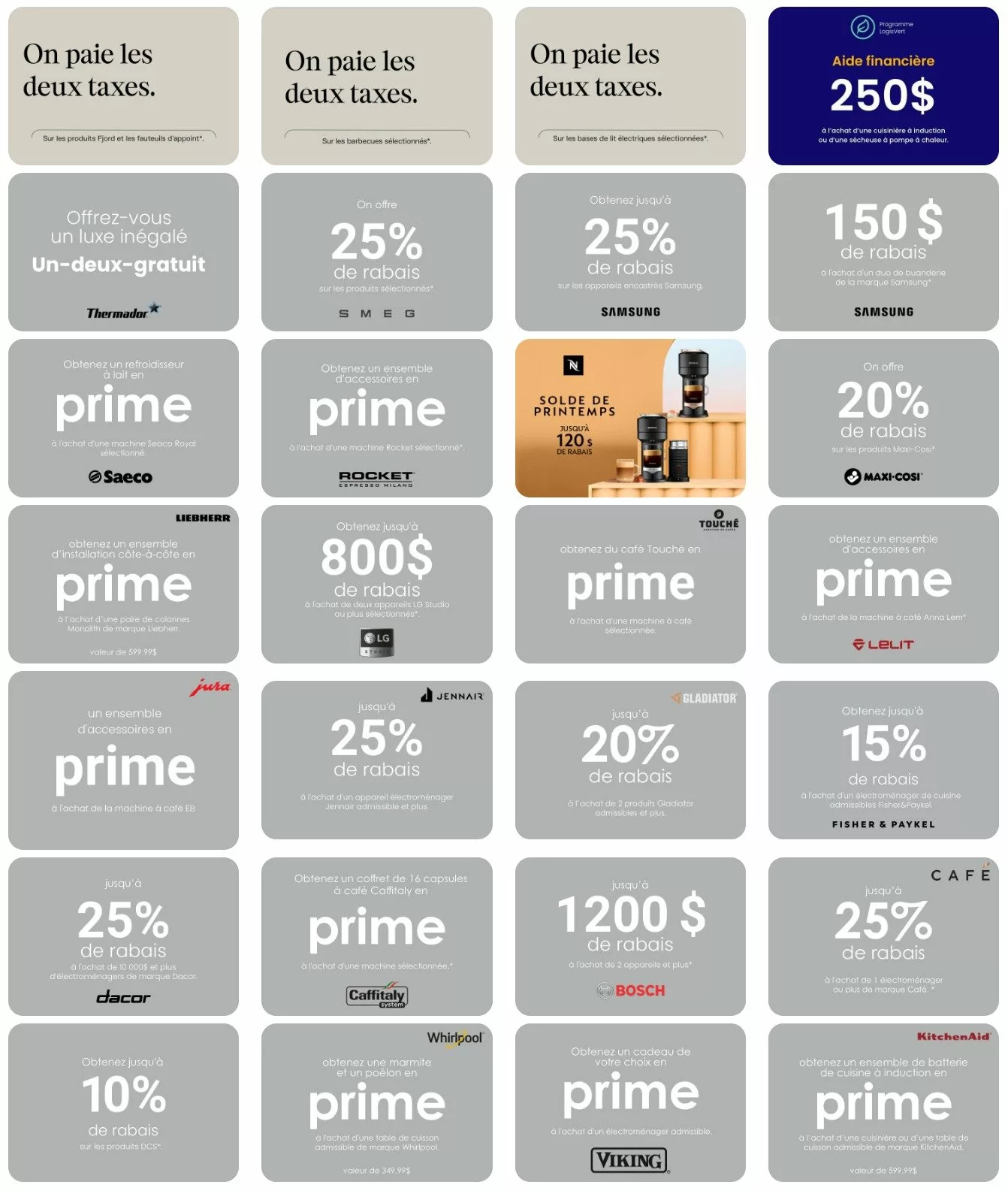Screen dimensions: 1008x1191
Task: Open the Lelit Anna accessories offer
Action: [883, 584]
